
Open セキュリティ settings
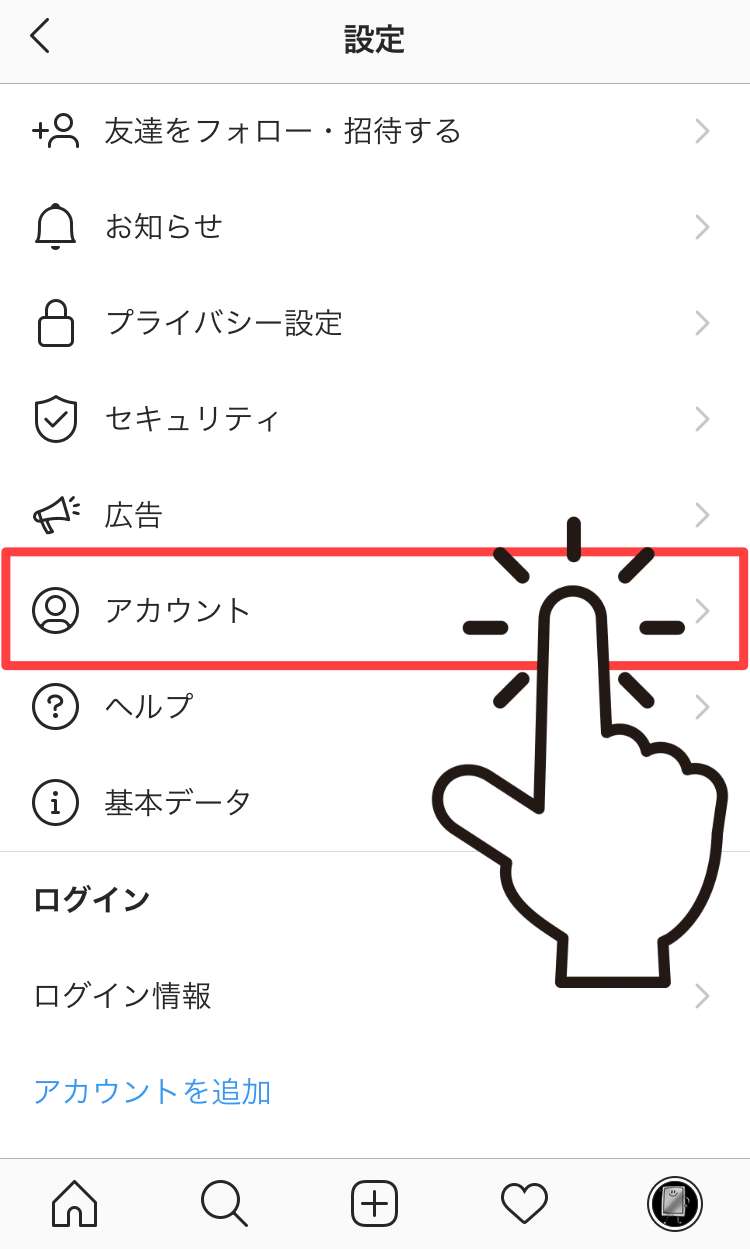pos(192,419)
